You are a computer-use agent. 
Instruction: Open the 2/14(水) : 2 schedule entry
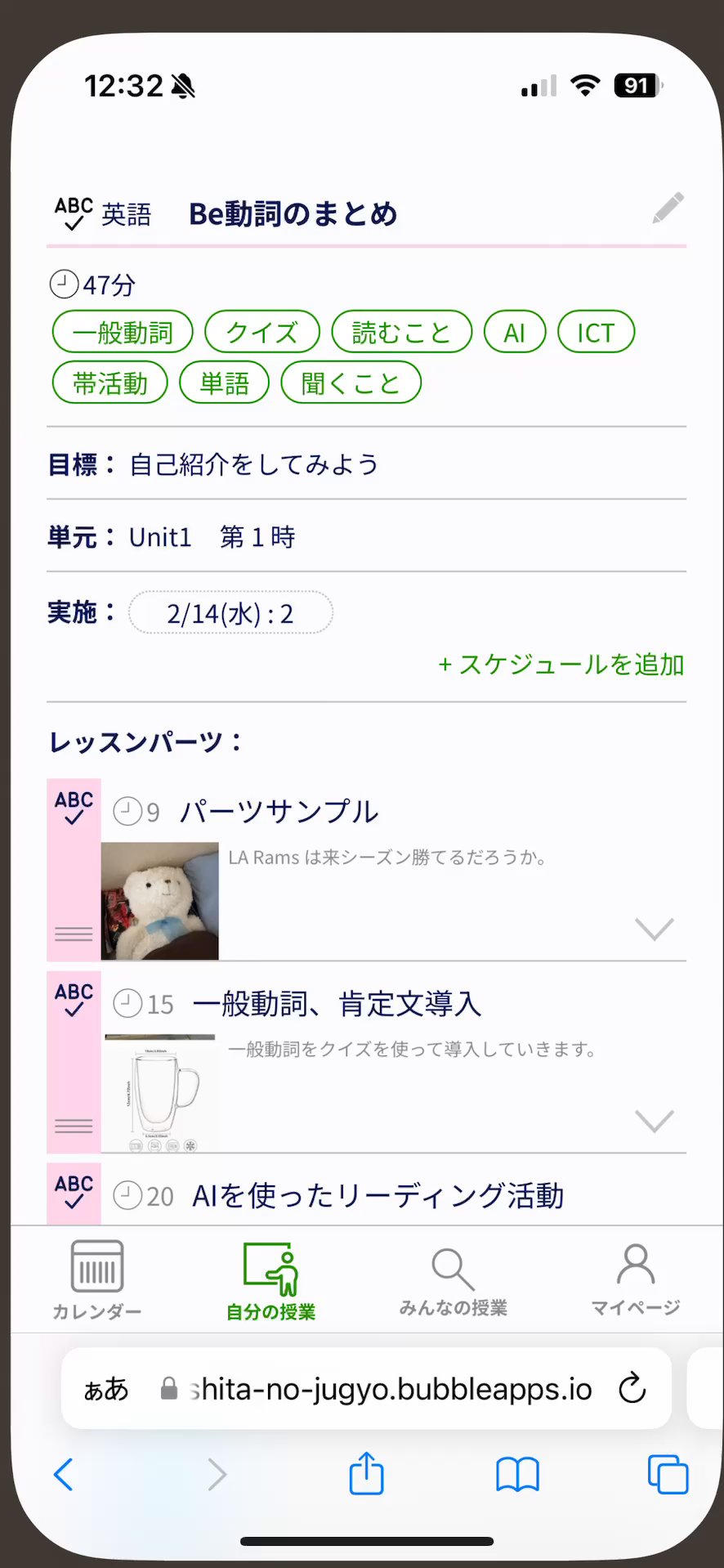pos(230,613)
